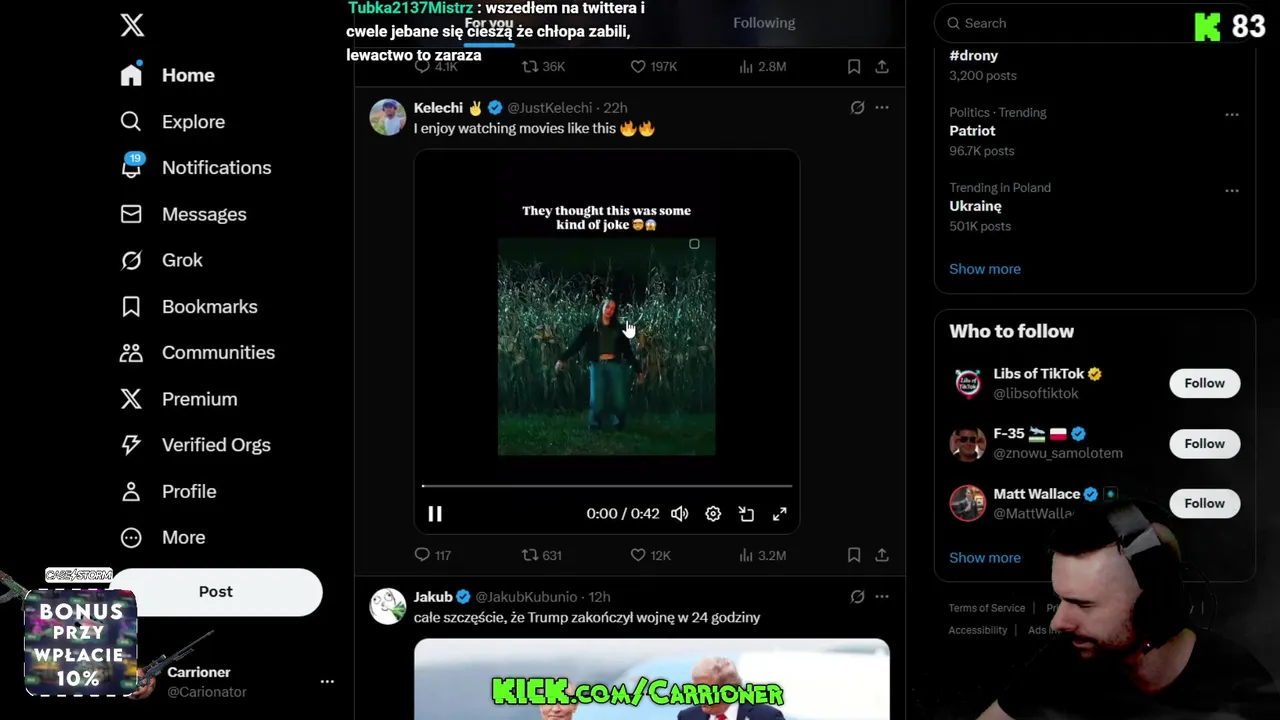Switch to the Following tab

coord(764,23)
